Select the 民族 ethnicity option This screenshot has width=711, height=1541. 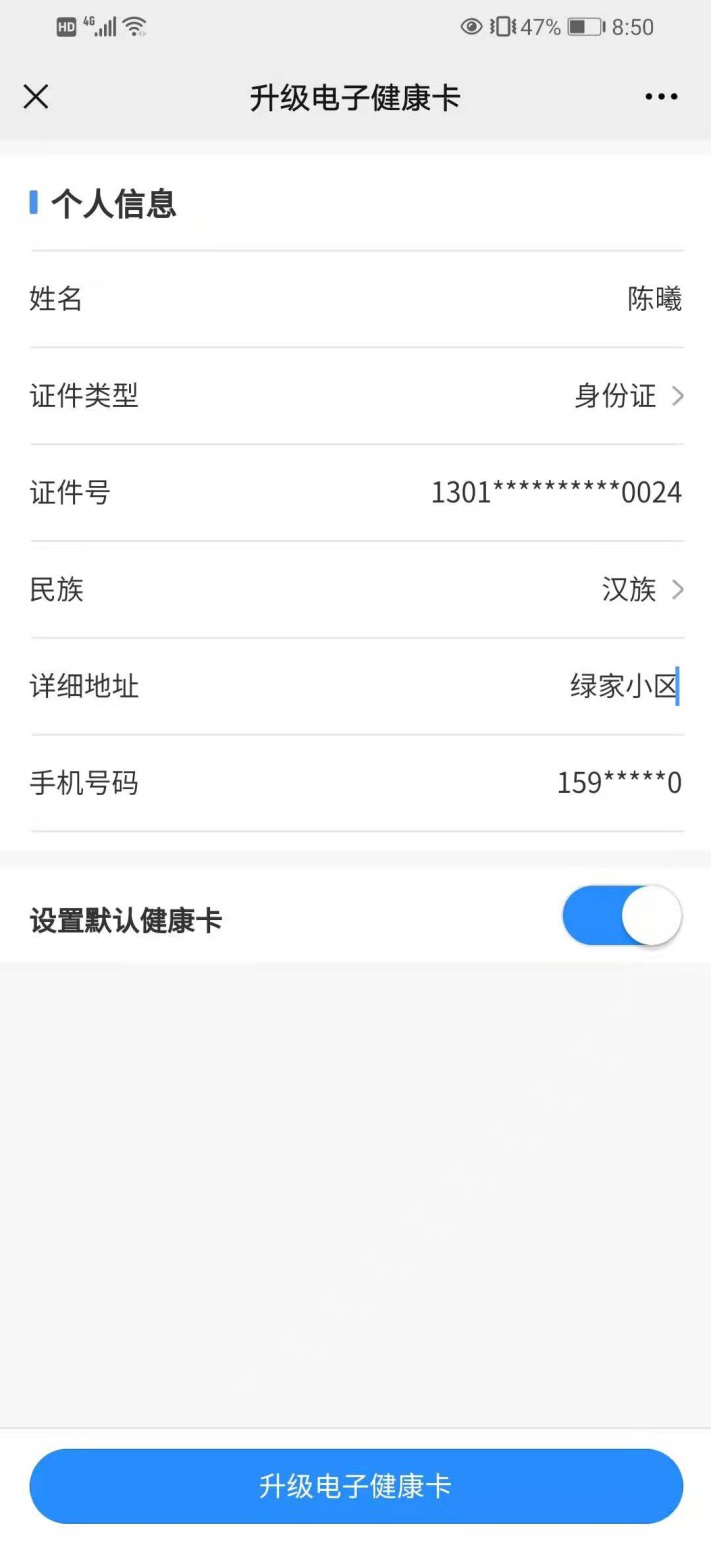click(357, 590)
